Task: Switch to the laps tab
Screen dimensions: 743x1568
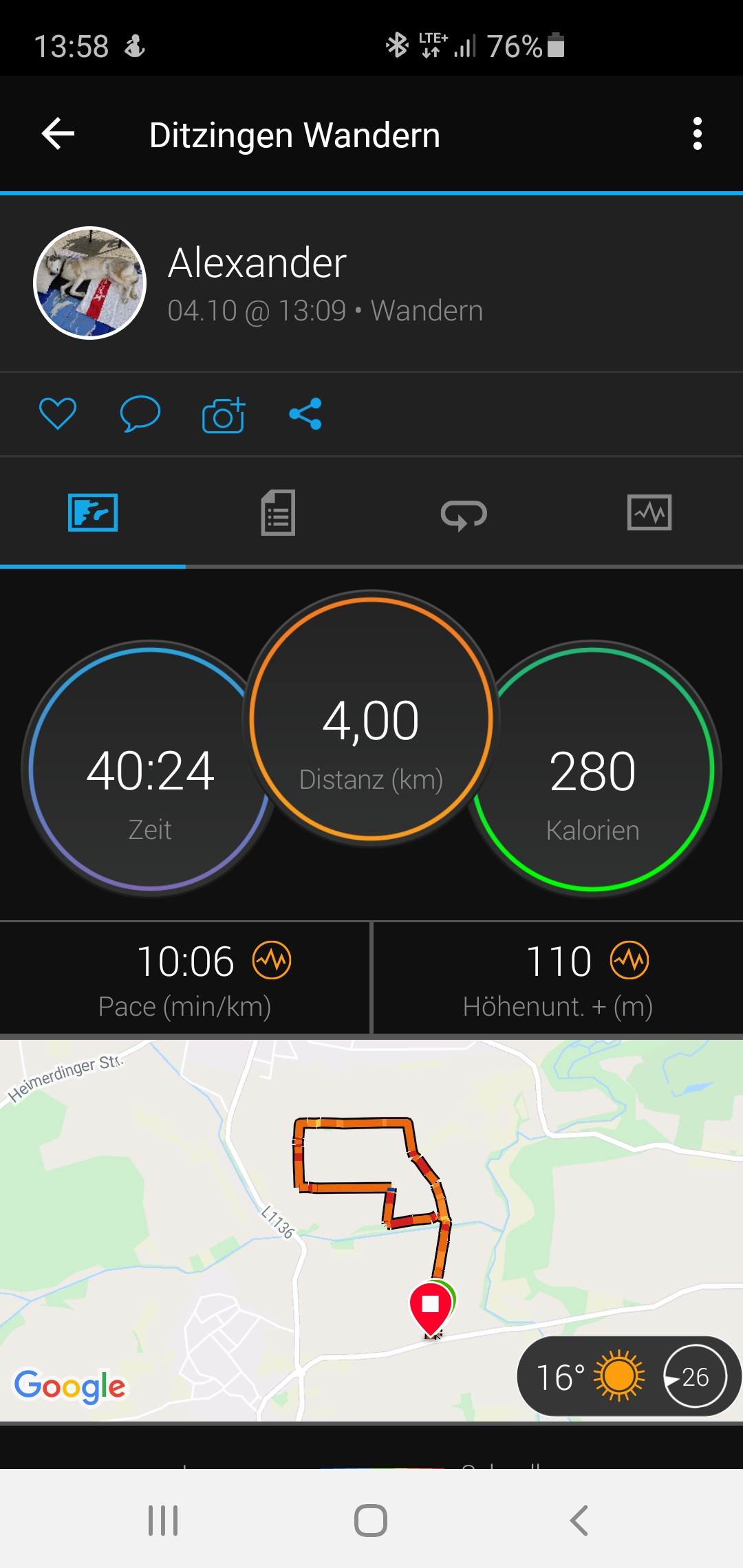Action: coord(464,514)
